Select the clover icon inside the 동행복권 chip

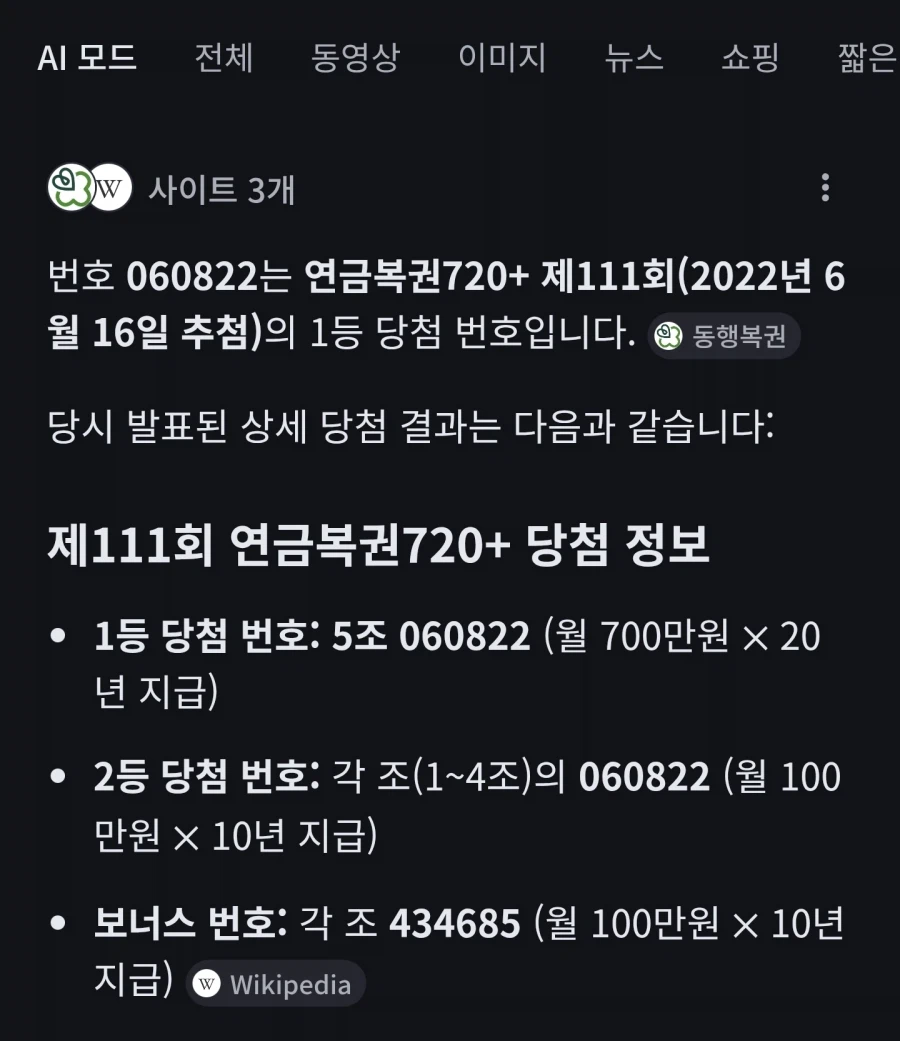point(666,337)
